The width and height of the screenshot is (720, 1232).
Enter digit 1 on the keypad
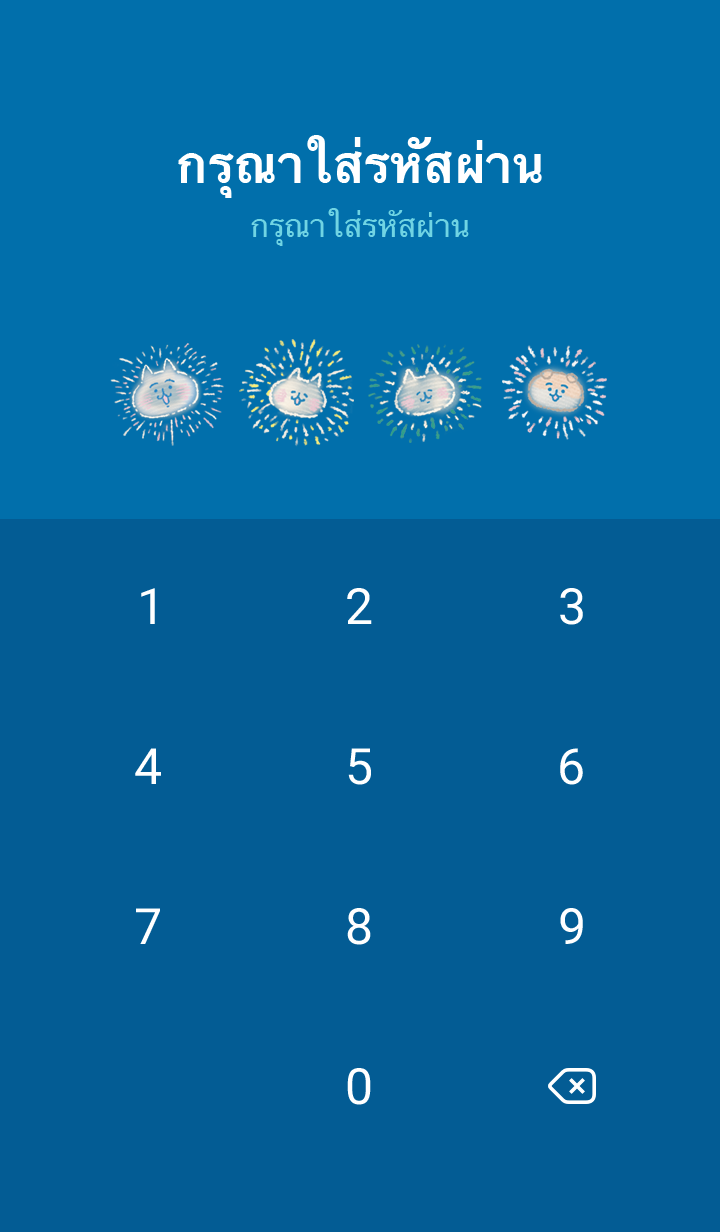click(x=149, y=607)
